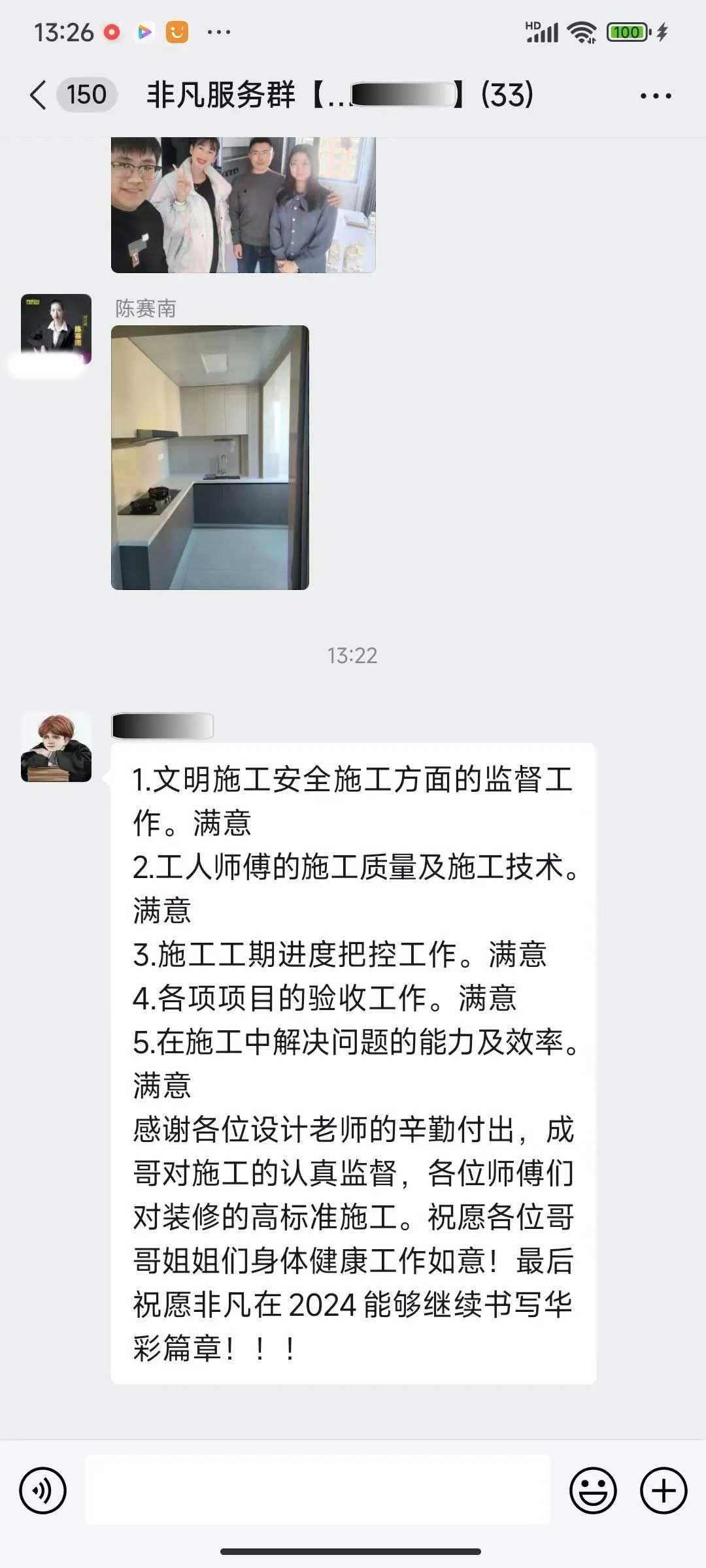Open the group photo of four people
This screenshot has height=1568, width=706.
click(x=243, y=204)
